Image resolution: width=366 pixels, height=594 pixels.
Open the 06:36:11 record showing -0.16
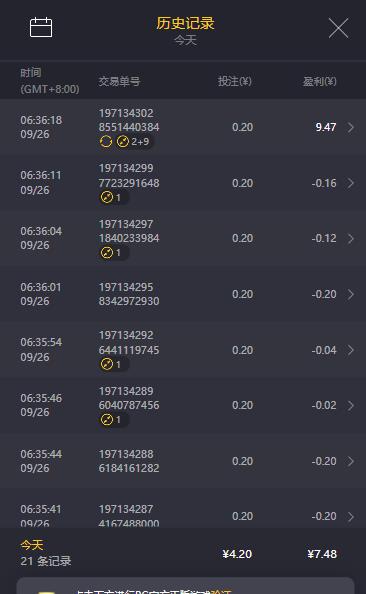click(183, 183)
